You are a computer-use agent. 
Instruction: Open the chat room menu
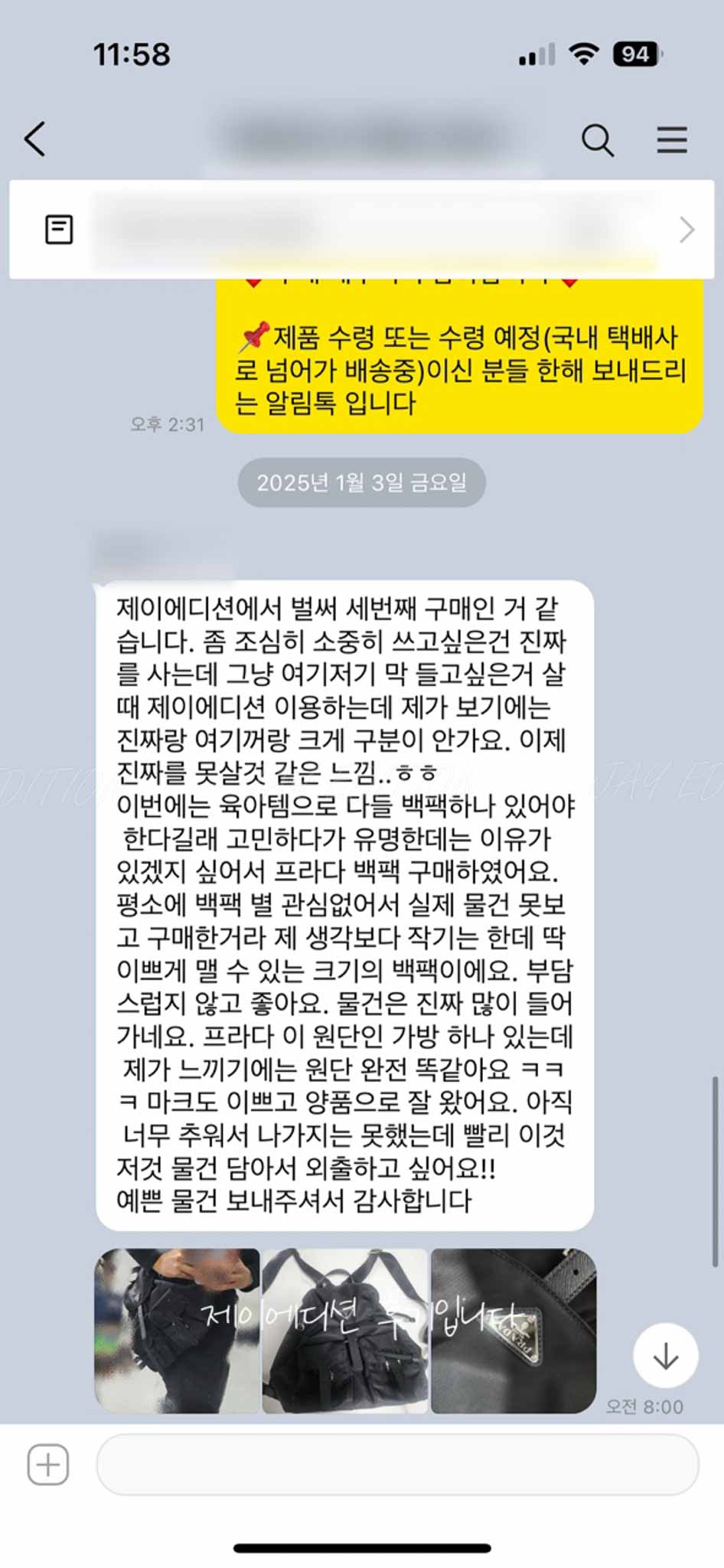click(x=671, y=140)
